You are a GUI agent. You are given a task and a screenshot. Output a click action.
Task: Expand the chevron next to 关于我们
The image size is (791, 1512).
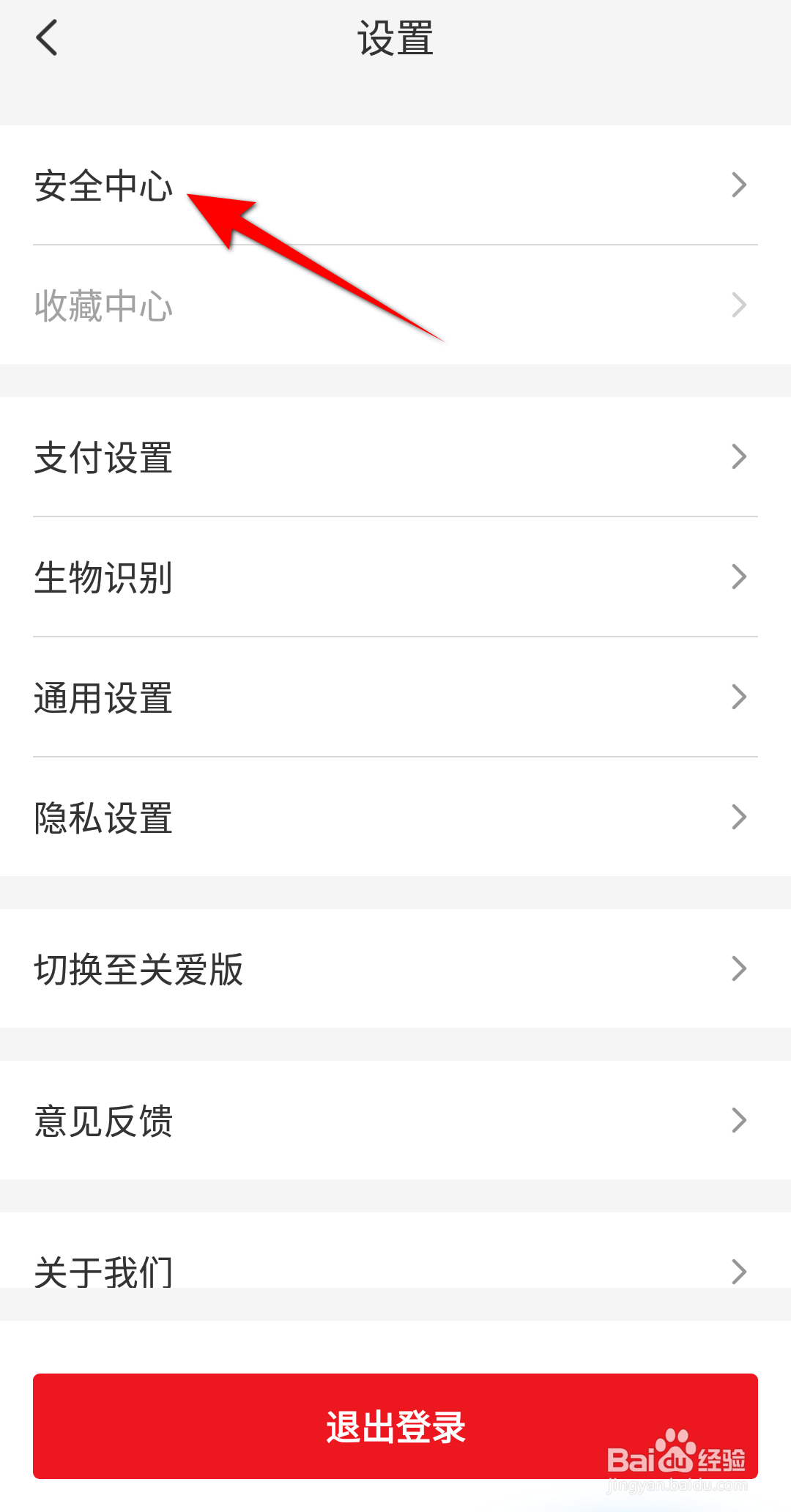[x=738, y=1270]
